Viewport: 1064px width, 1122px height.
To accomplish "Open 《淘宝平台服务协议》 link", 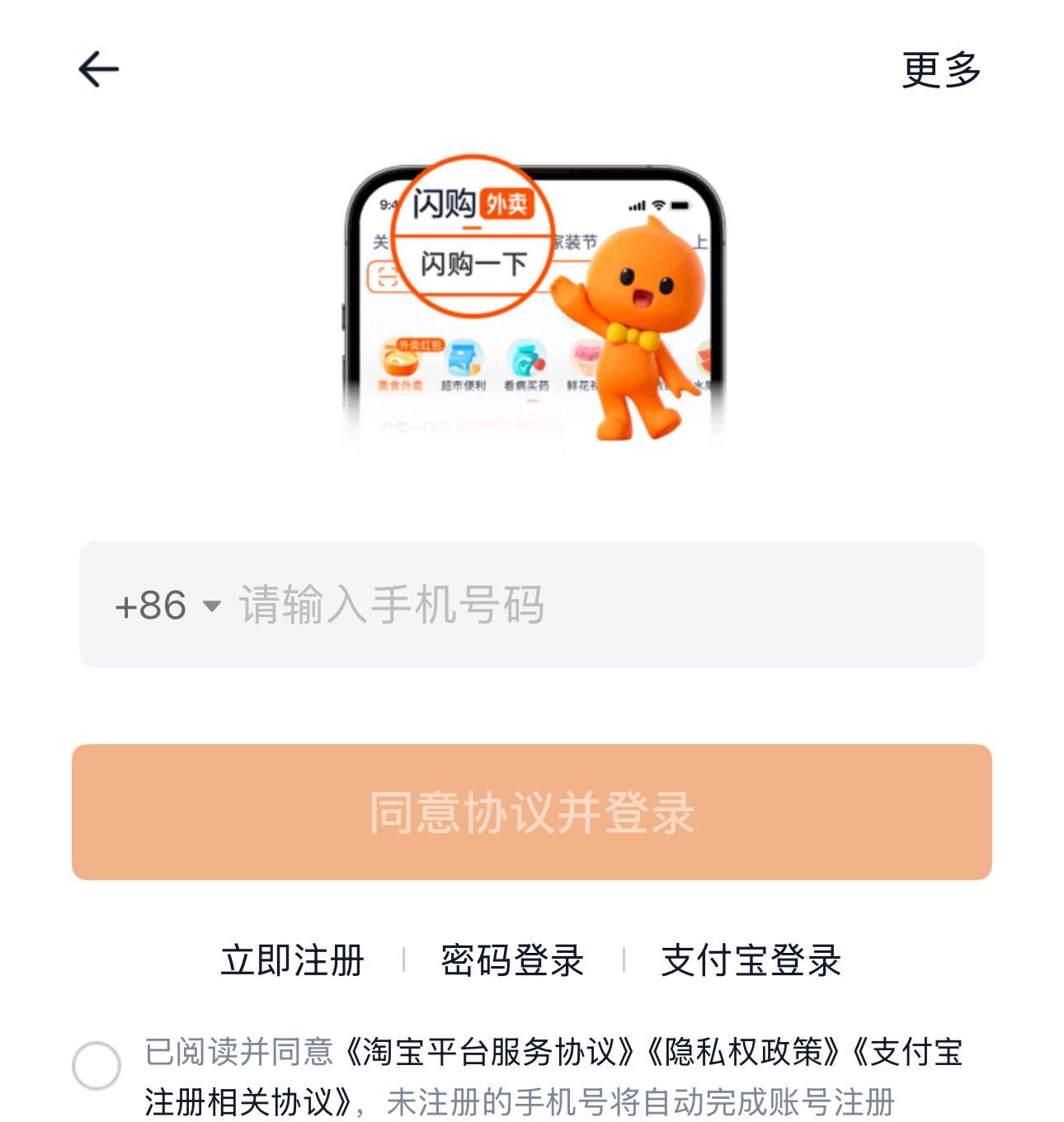I will (x=490, y=1052).
